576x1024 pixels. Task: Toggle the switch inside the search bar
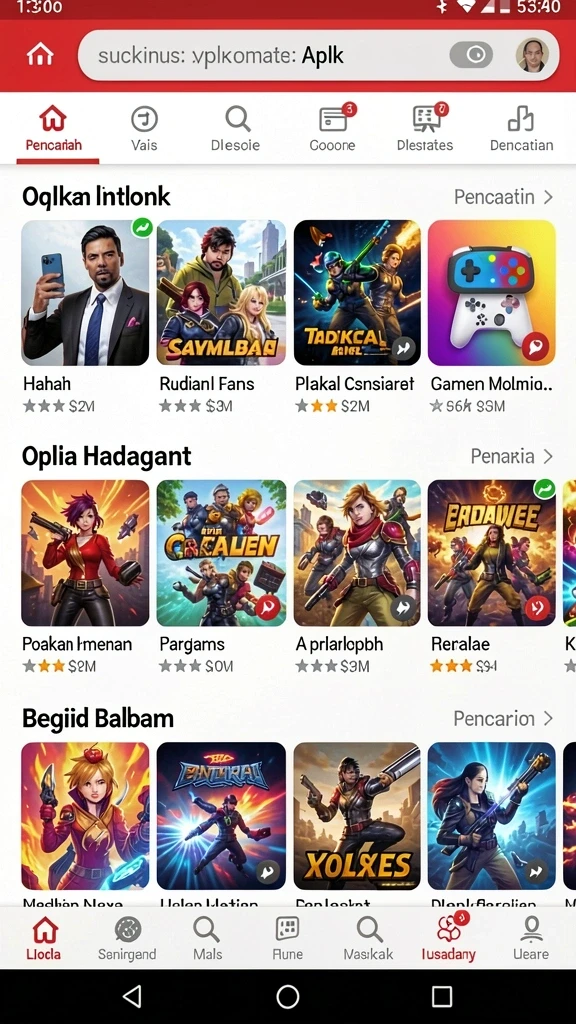coord(471,56)
